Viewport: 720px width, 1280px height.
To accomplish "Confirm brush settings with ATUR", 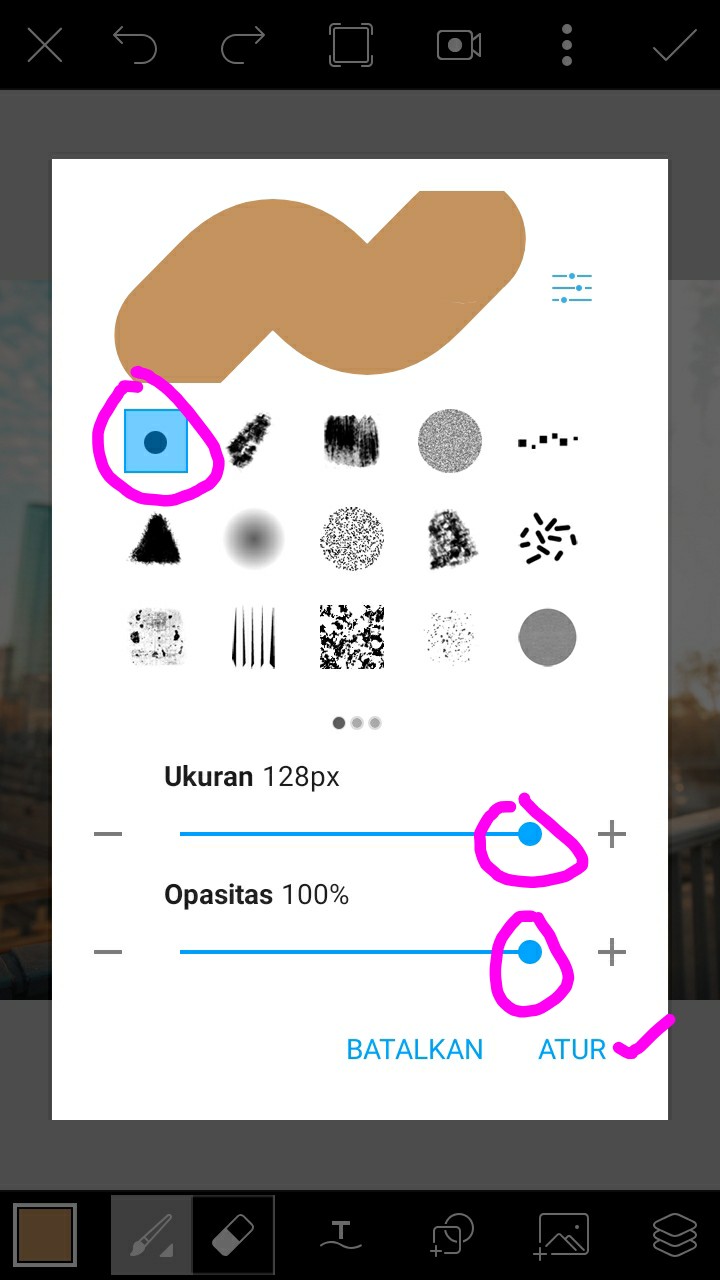I will coord(572,1049).
